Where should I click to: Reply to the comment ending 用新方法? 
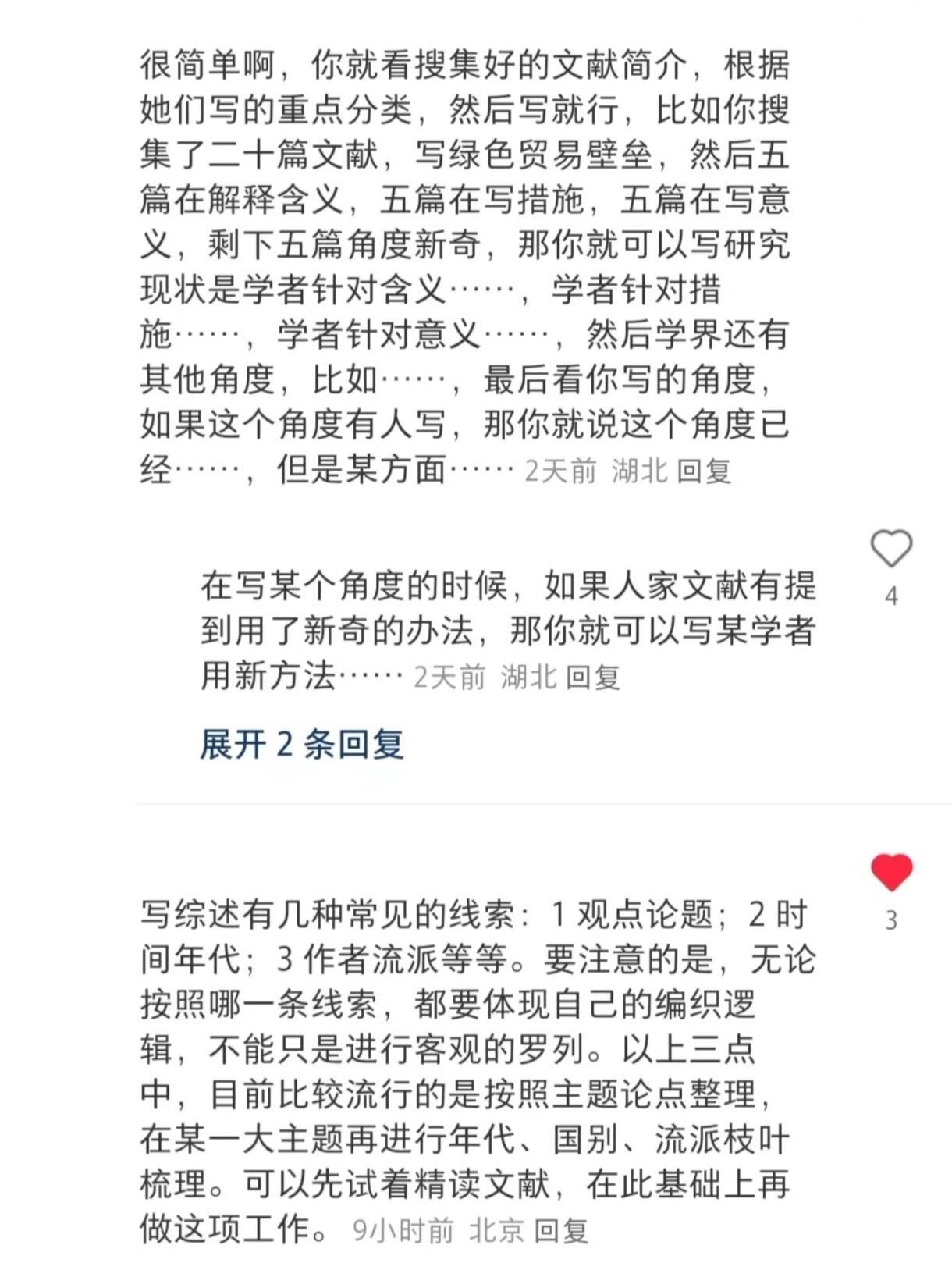click(593, 677)
